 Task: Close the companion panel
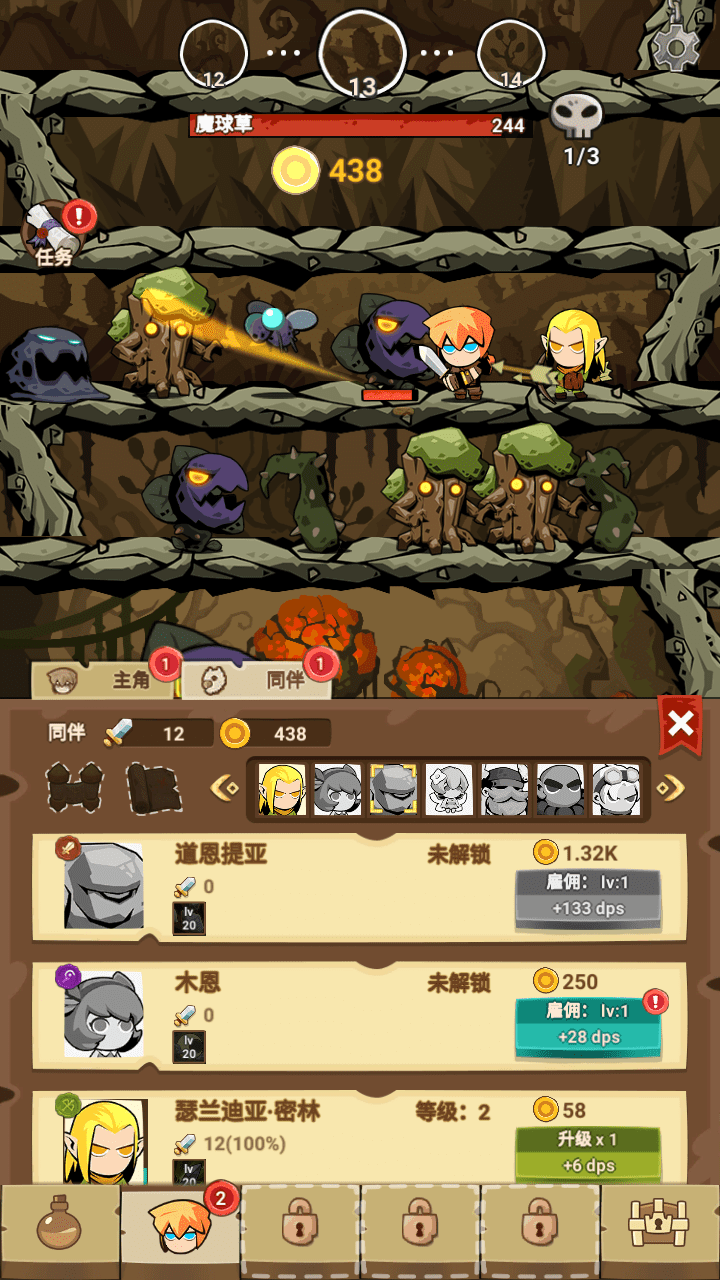pos(680,724)
